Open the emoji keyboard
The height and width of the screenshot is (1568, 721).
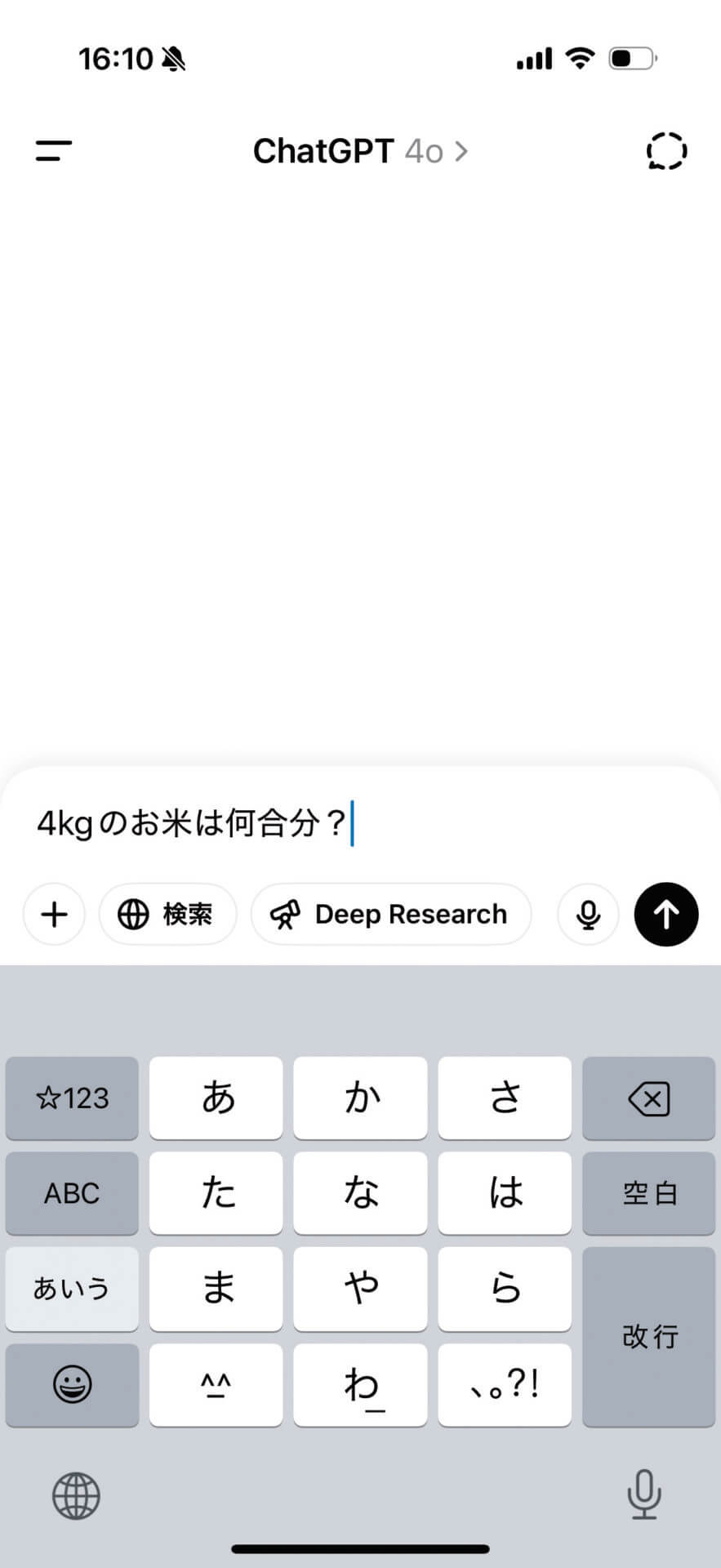tap(72, 1385)
